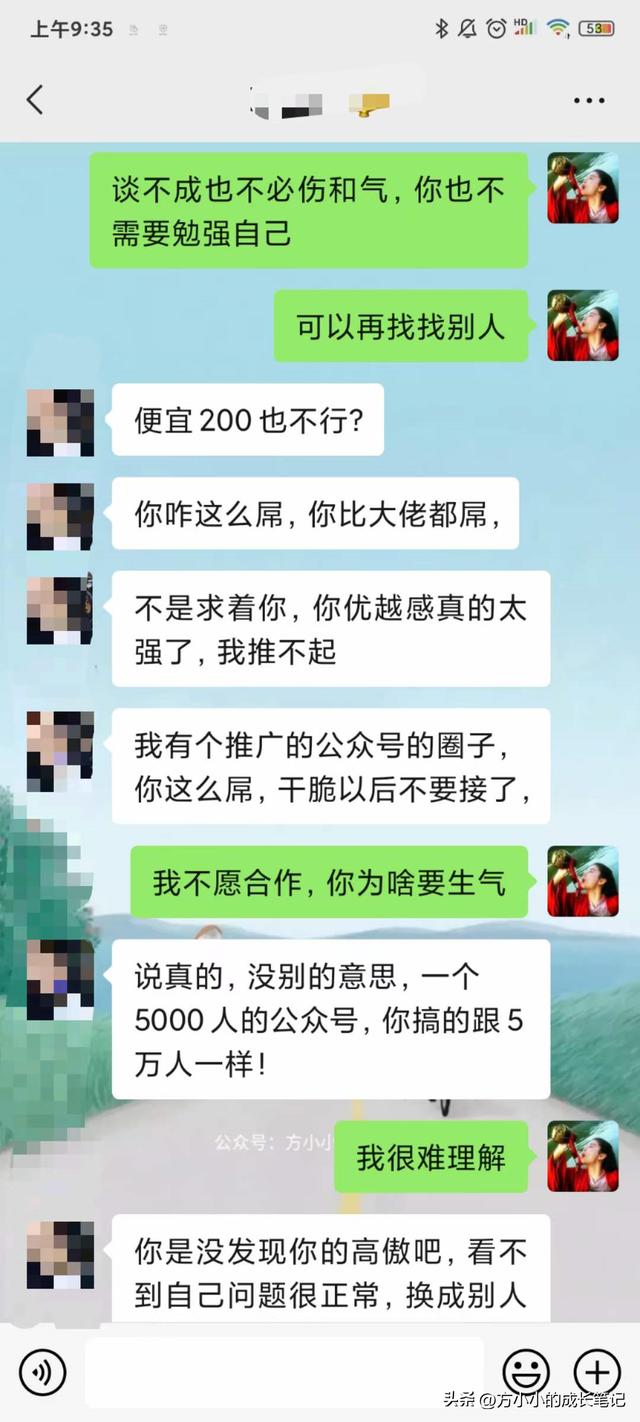Image resolution: width=640 pixels, height=1422 pixels.
Task: Go back to the chat list
Action: click(35, 99)
